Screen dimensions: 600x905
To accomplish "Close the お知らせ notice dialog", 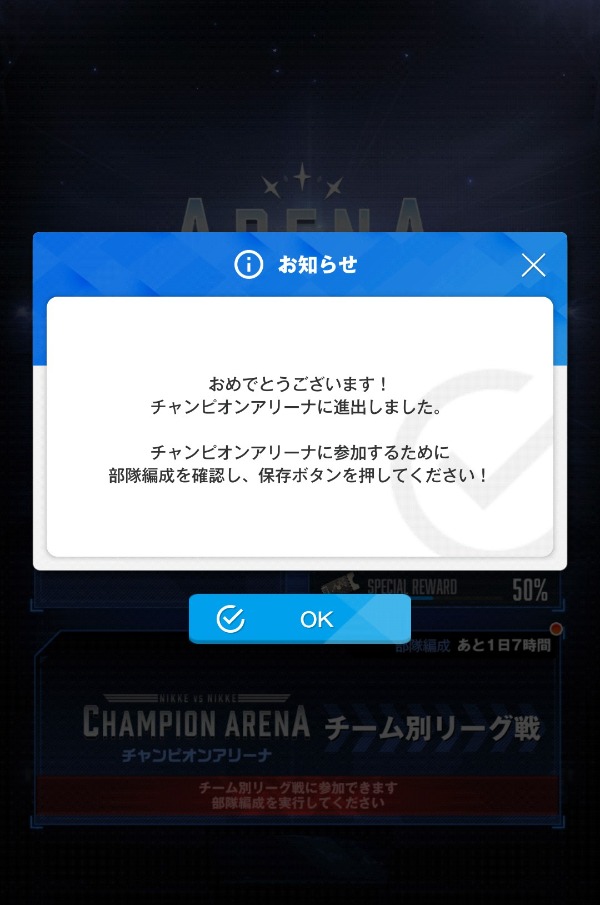I will [x=533, y=265].
